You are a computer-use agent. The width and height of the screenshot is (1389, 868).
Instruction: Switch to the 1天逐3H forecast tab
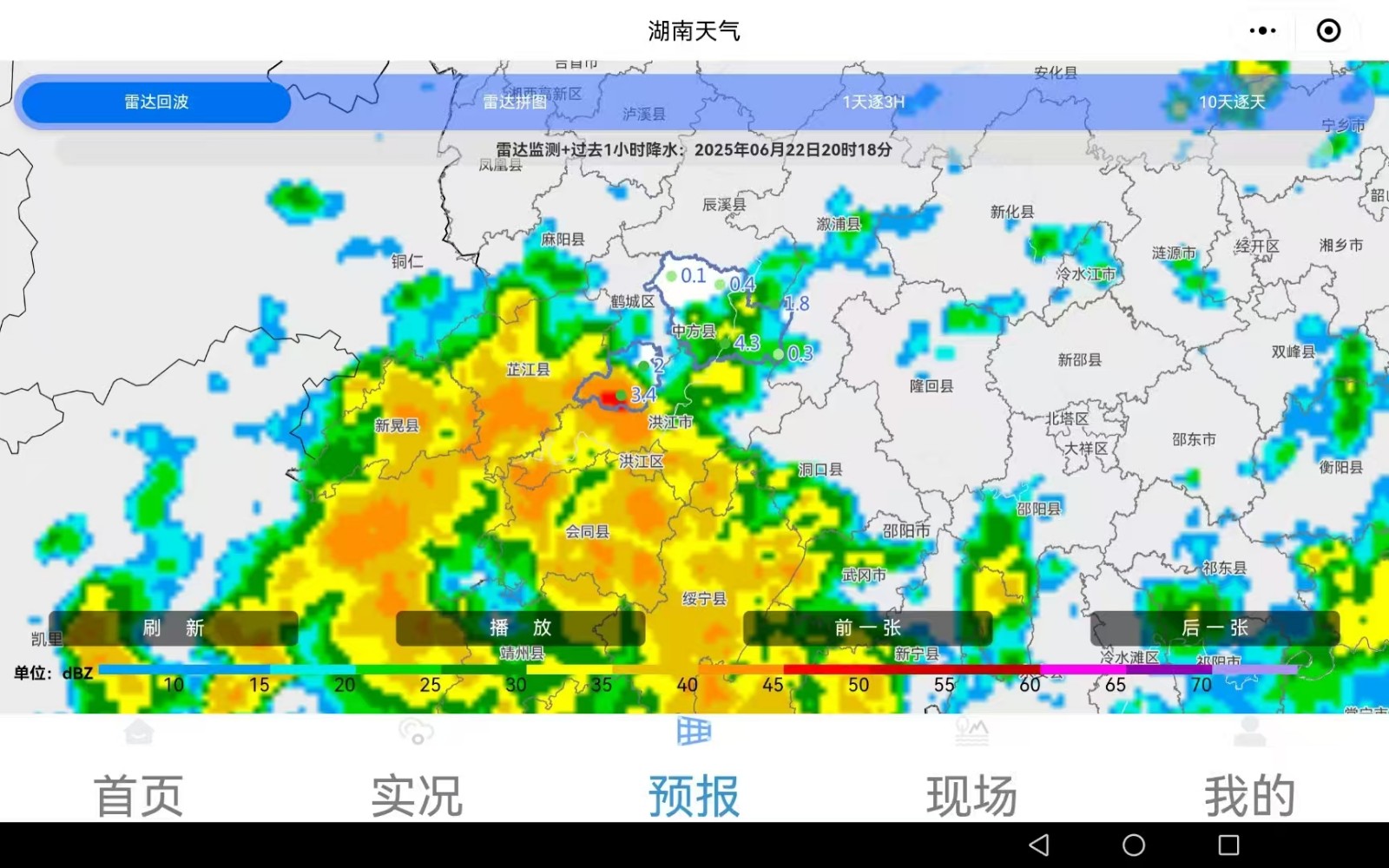click(x=873, y=102)
